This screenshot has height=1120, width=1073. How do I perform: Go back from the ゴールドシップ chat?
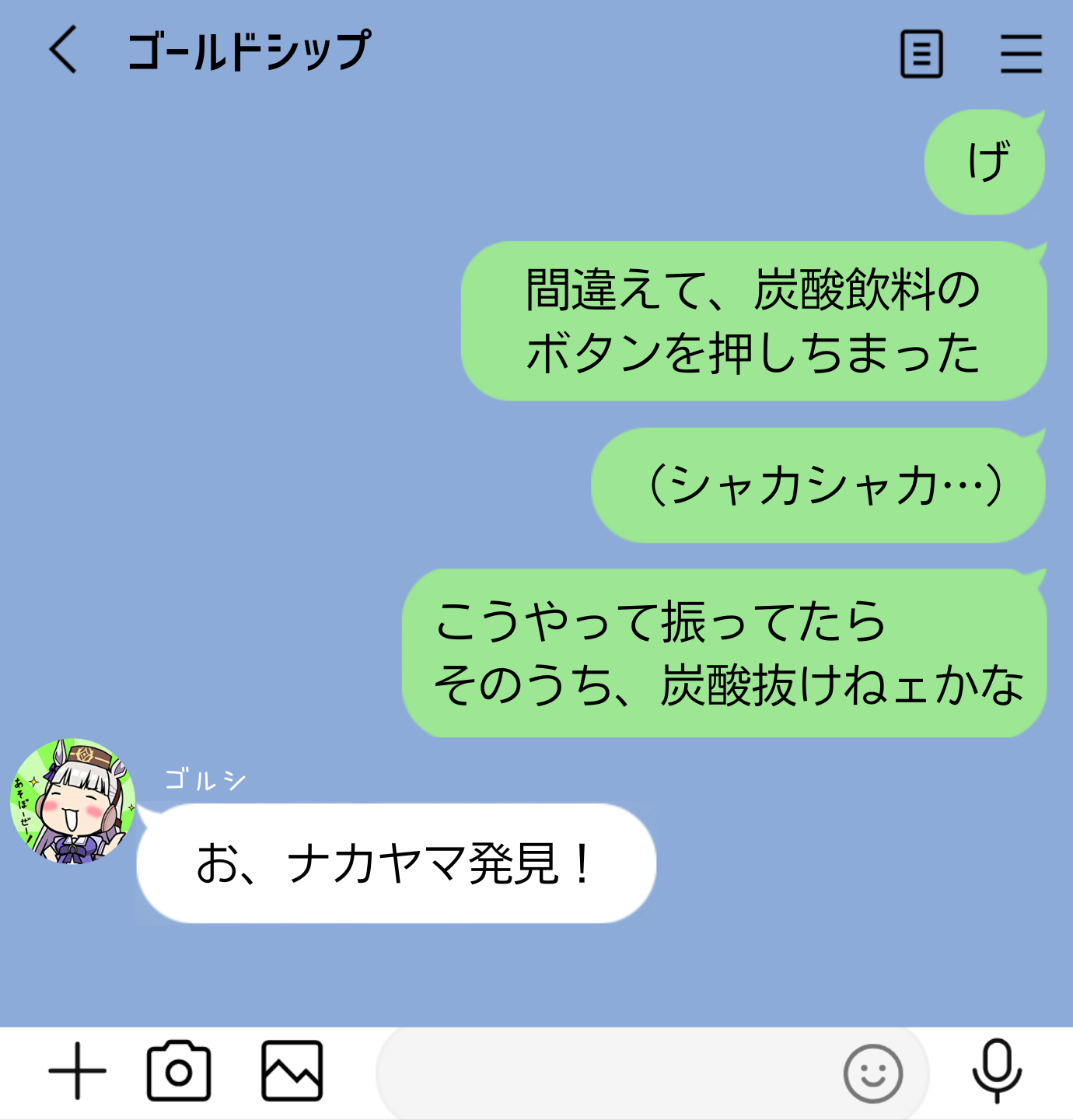pyautogui.click(x=64, y=50)
